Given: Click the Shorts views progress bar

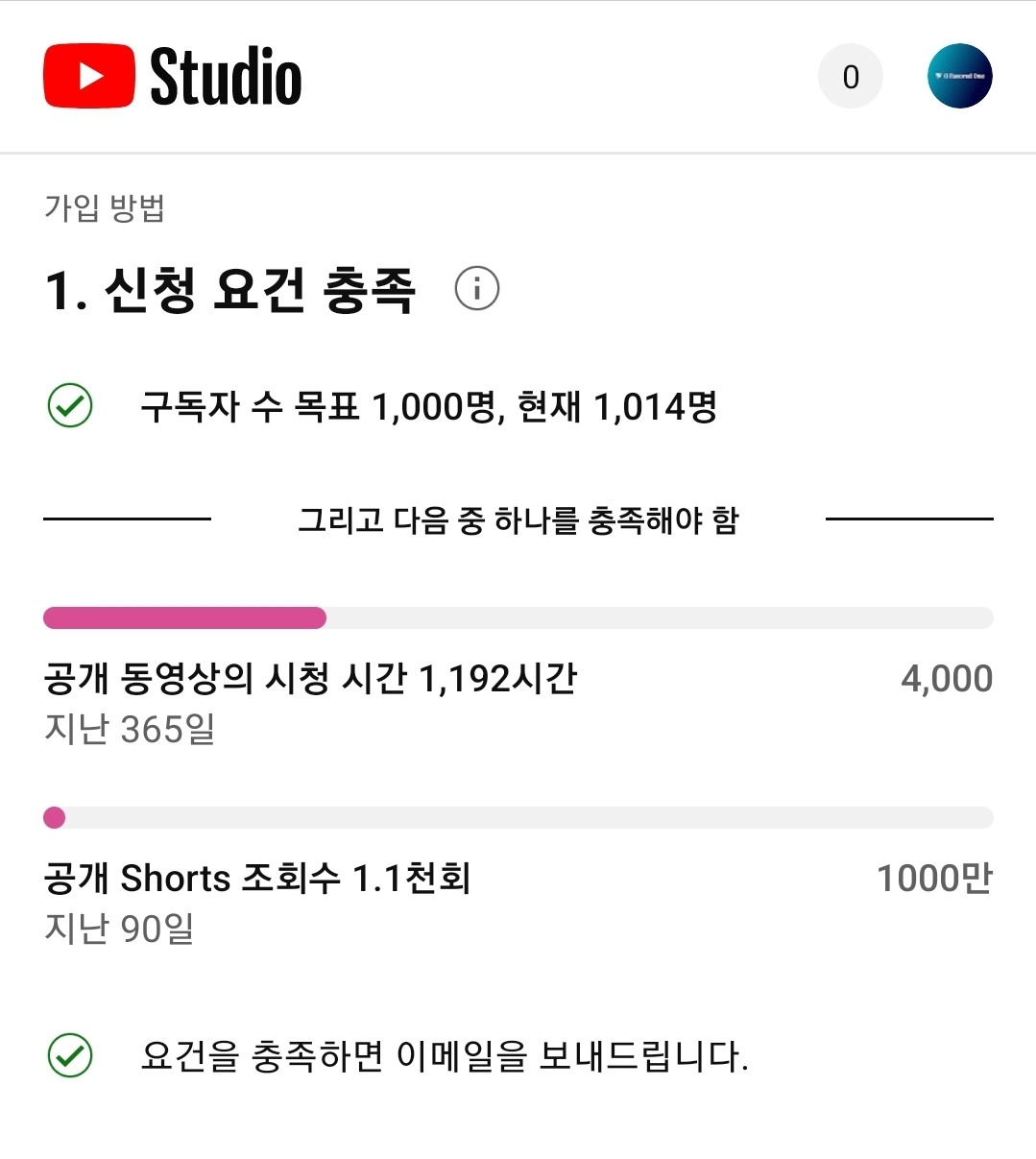Looking at the screenshot, I should [x=518, y=817].
